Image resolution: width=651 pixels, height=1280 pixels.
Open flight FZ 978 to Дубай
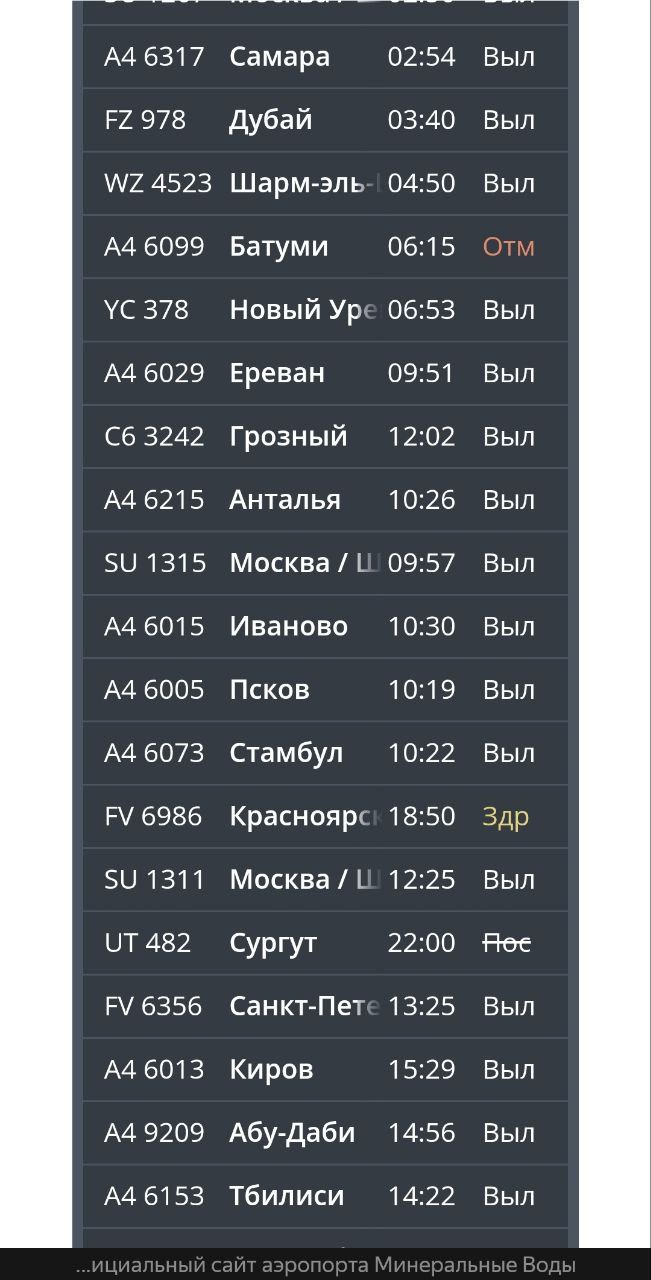click(325, 120)
